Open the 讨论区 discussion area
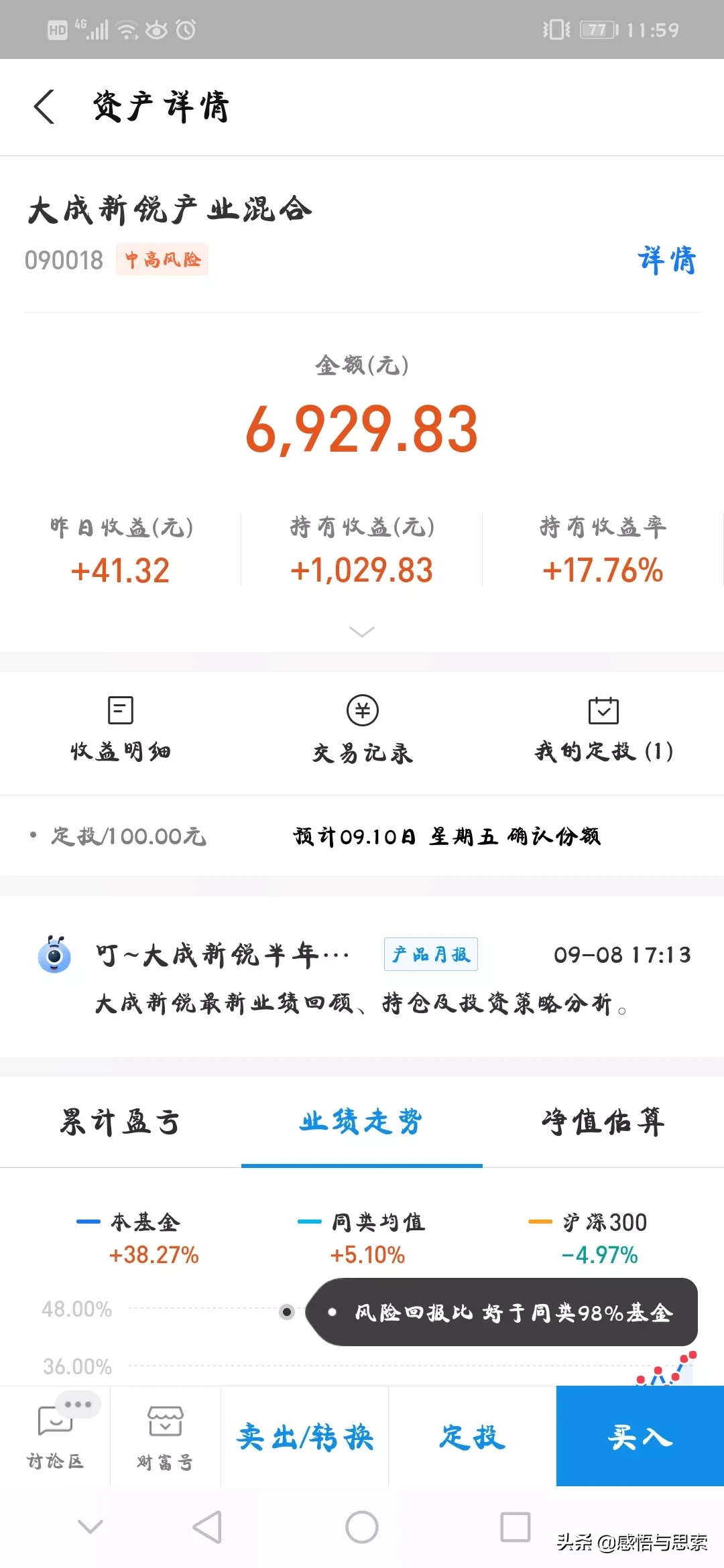724x1568 pixels. coord(55,1437)
